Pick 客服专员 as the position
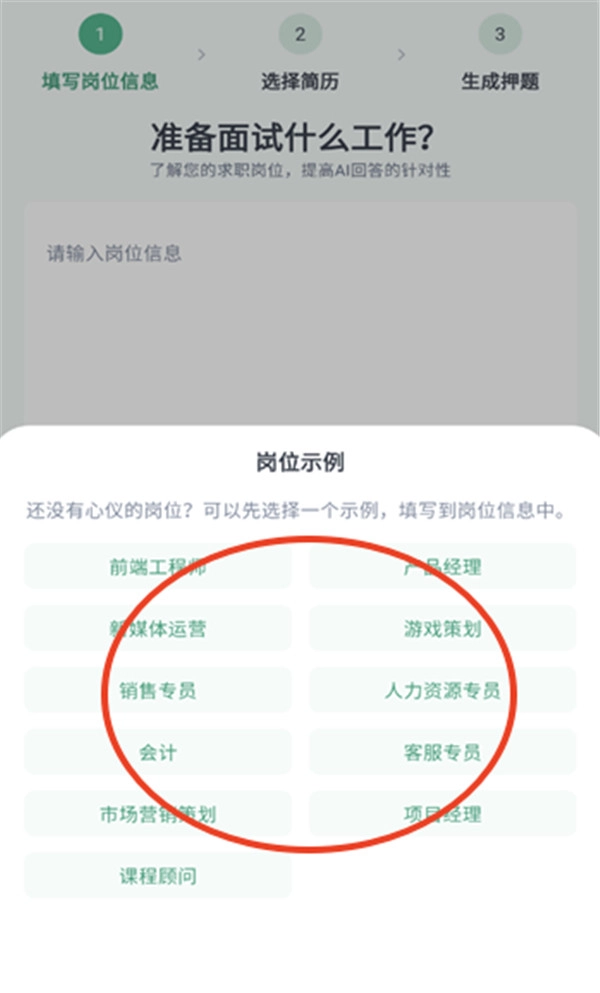Viewport: 600px width, 993px height. pyautogui.click(x=442, y=752)
